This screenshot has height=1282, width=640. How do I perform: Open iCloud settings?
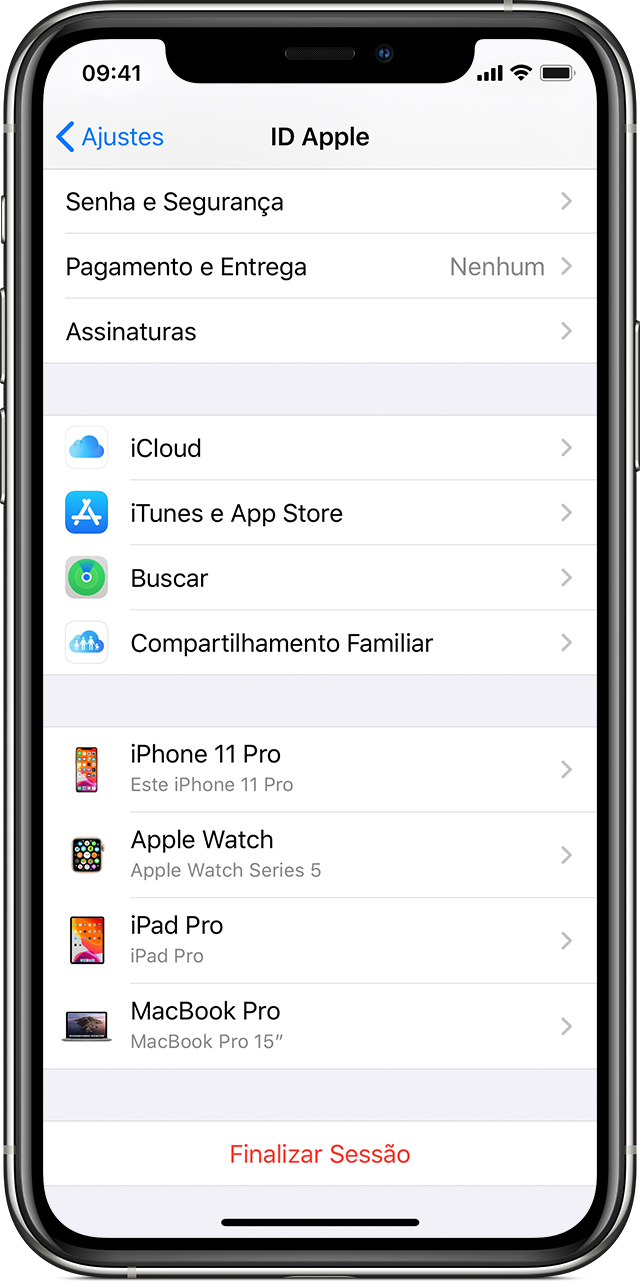point(319,448)
